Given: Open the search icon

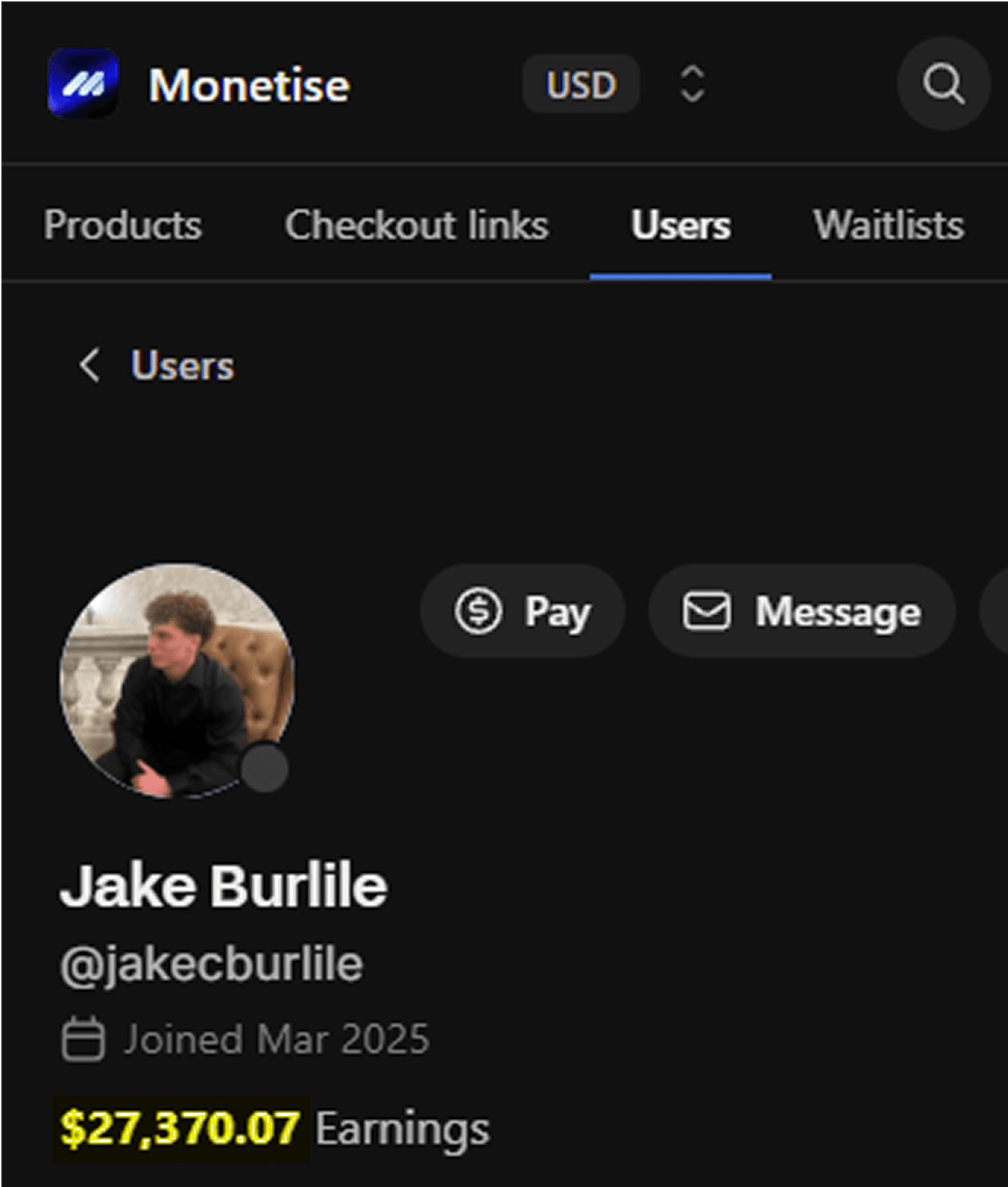Looking at the screenshot, I should (944, 84).
